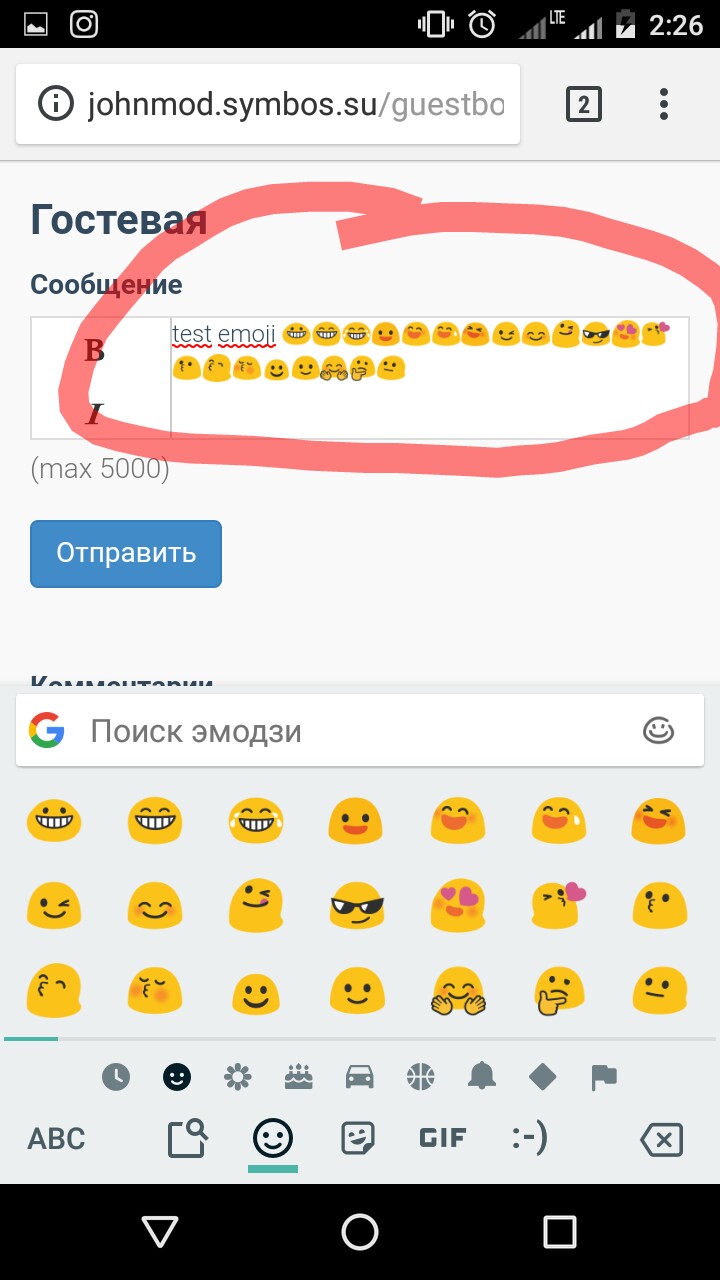
Task: Insert the sunglasses emoji
Action: pyautogui.click(x=357, y=908)
